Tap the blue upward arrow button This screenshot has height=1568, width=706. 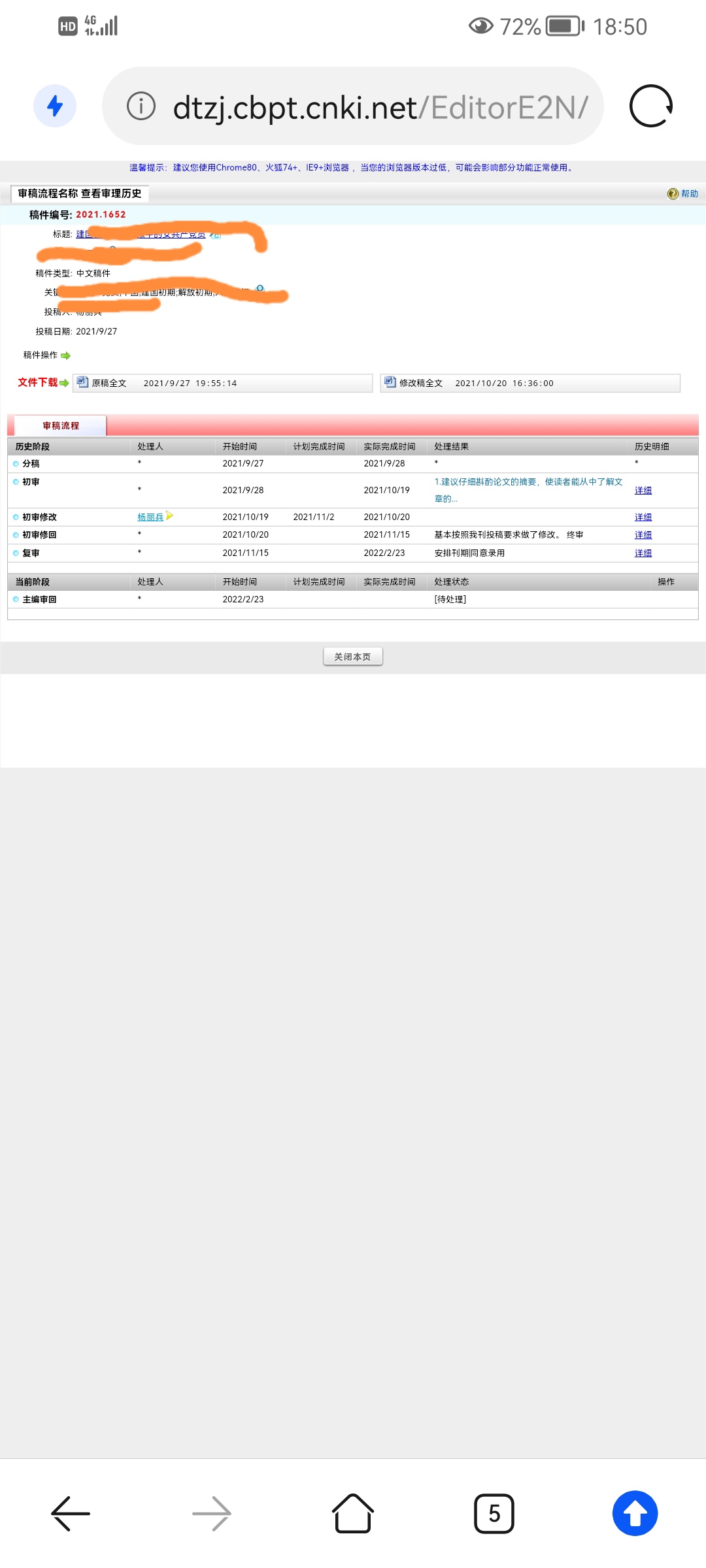tap(635, 1513)
